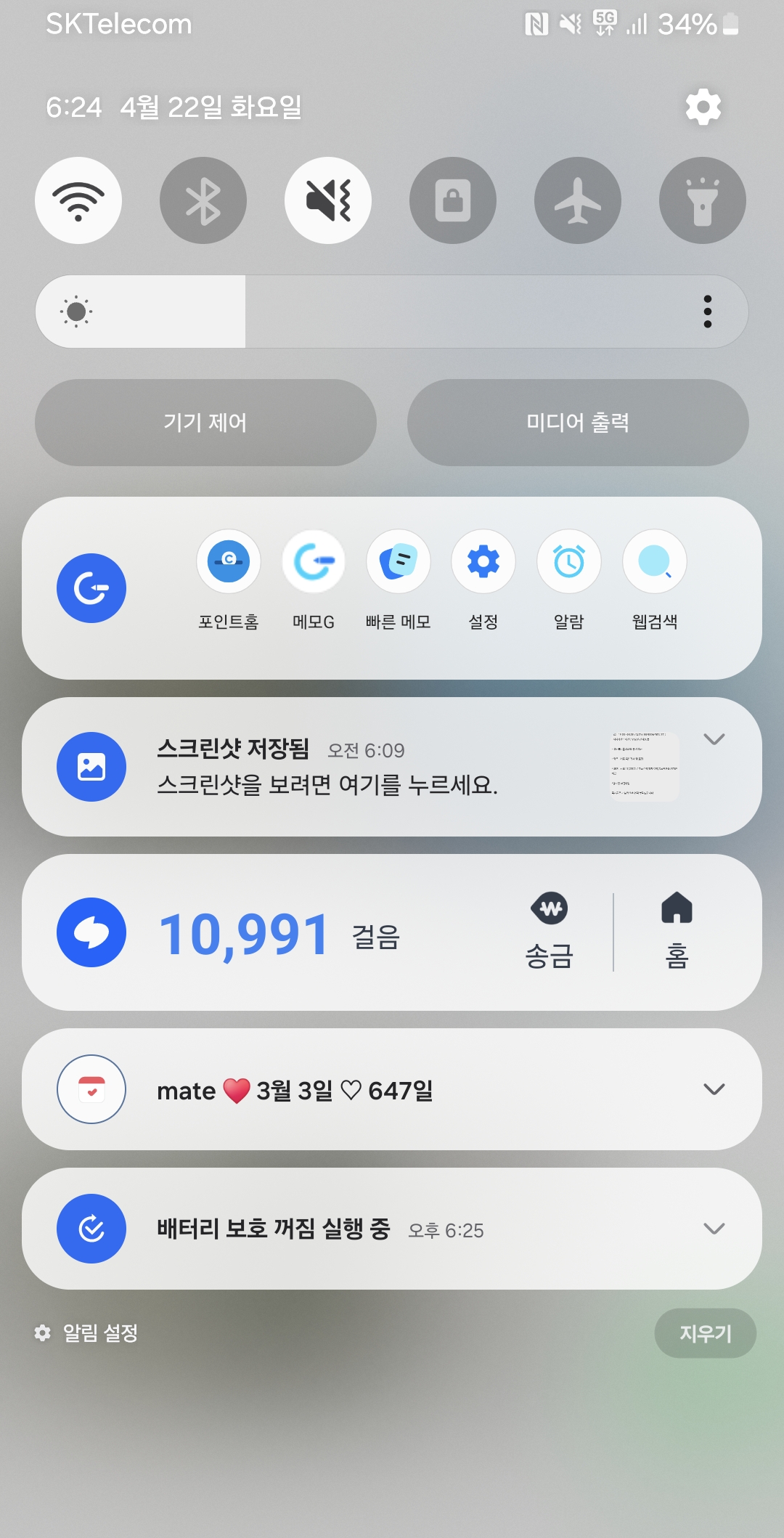This screenshot has height=1538, width=784.
Task: Open 메모G shortcut
Action: (x=314, y=563)
